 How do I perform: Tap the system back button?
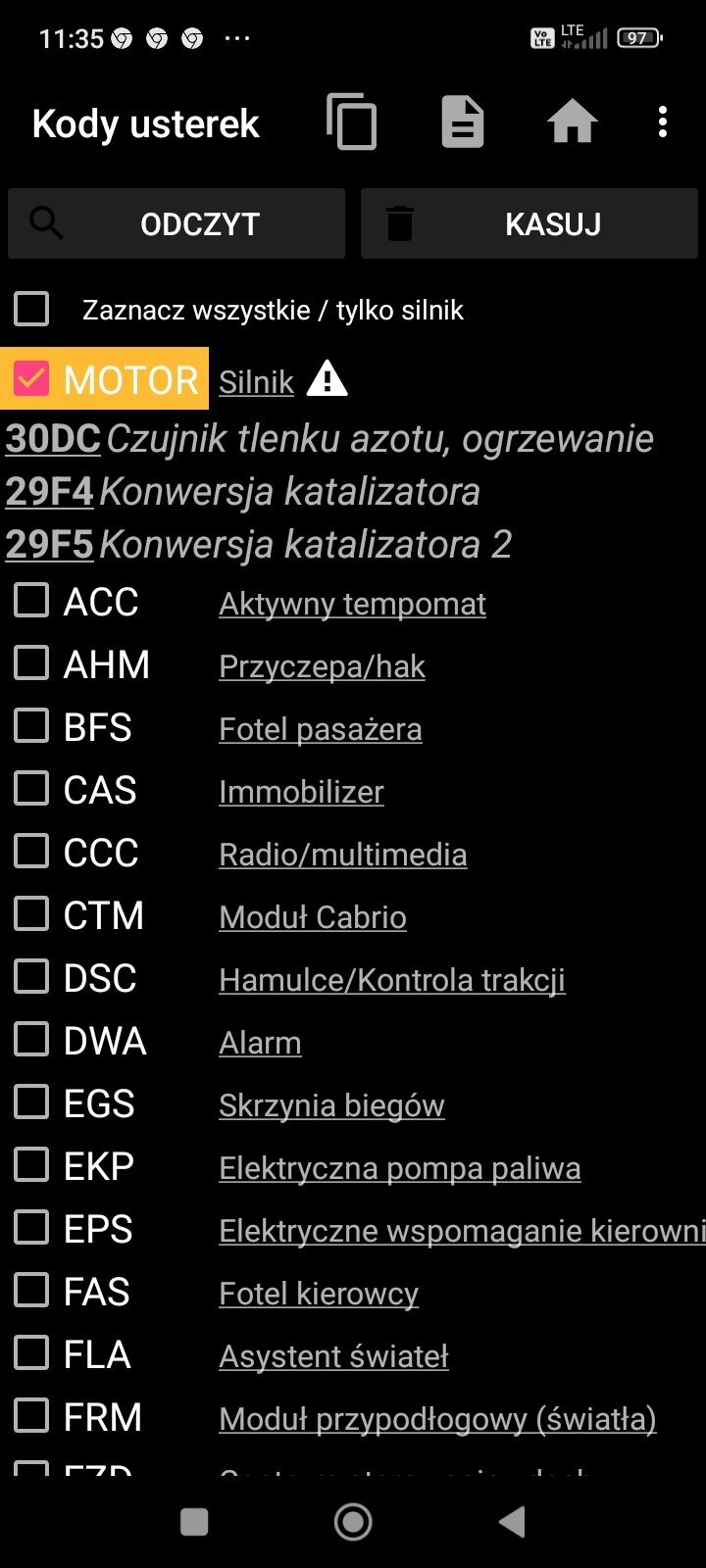[513, 1522]
